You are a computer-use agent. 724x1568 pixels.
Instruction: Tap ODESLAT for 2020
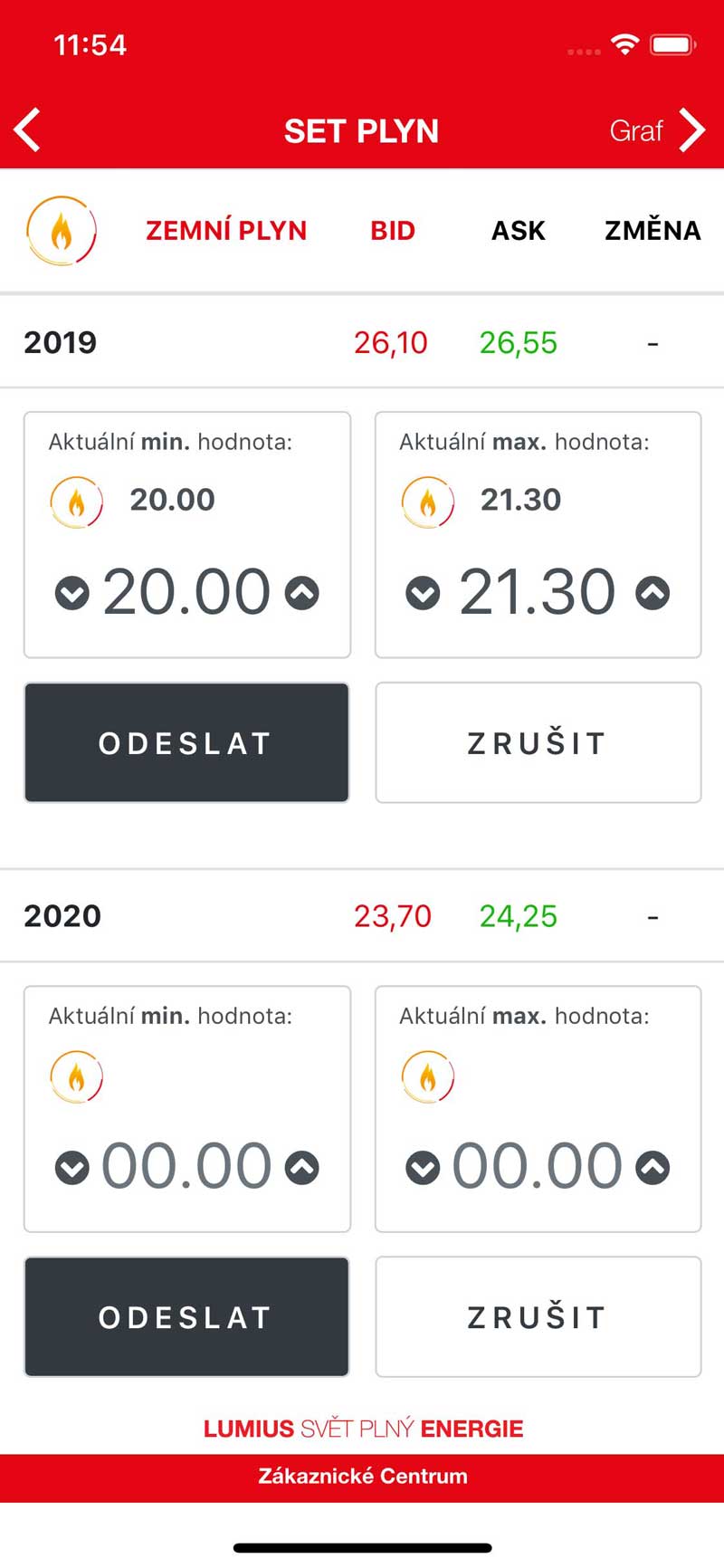[x=186, y=1316]
